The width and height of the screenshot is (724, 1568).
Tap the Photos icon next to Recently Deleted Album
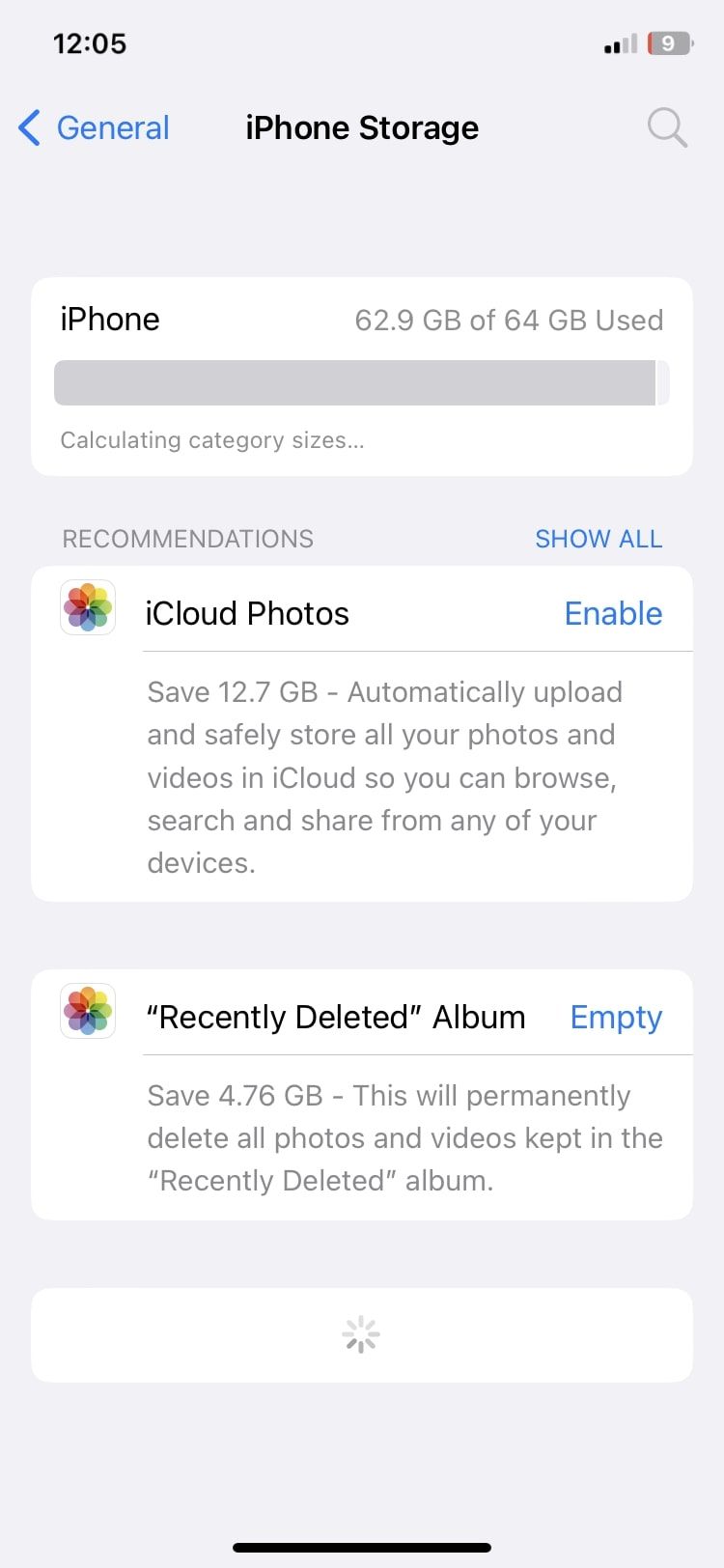(x=87, y=1011)
